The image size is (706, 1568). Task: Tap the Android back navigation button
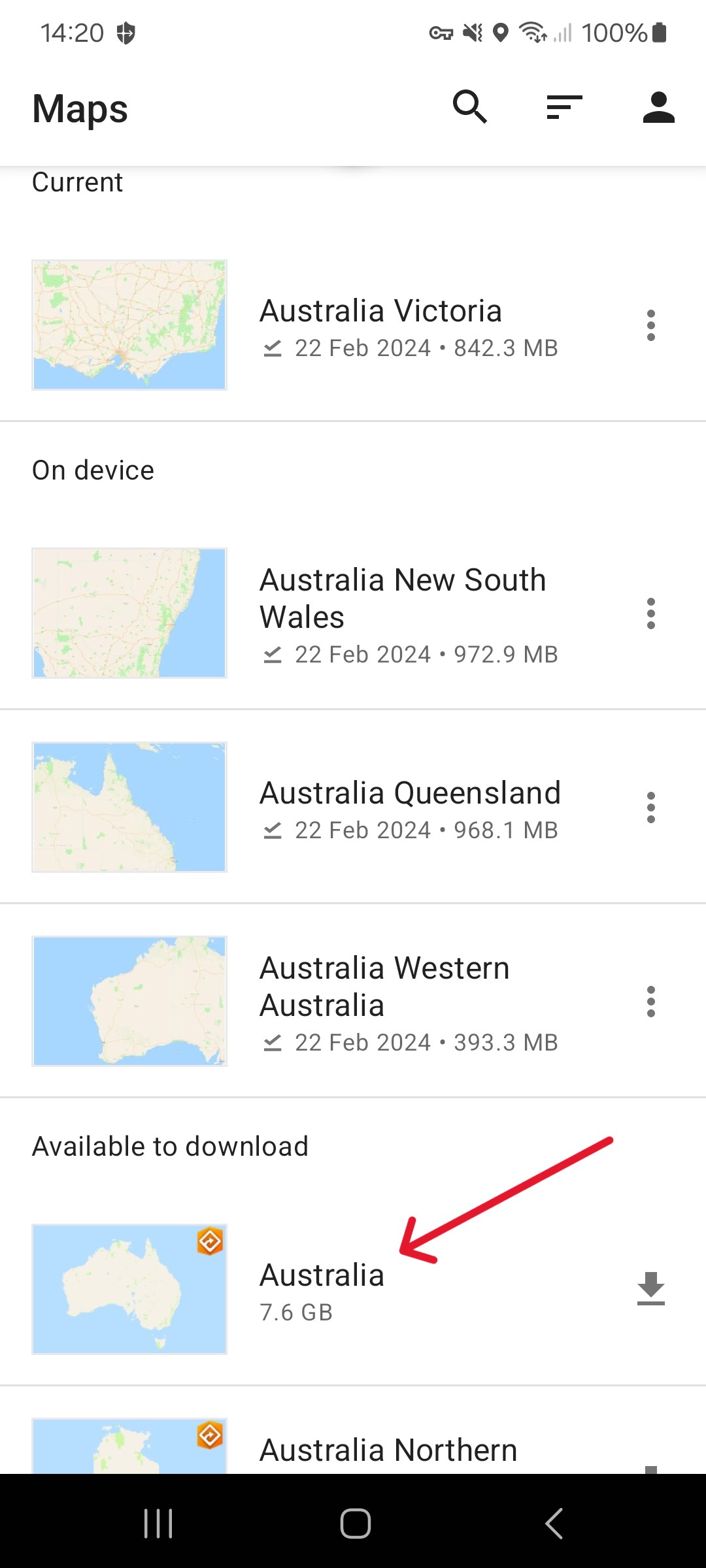(552, 1523)
